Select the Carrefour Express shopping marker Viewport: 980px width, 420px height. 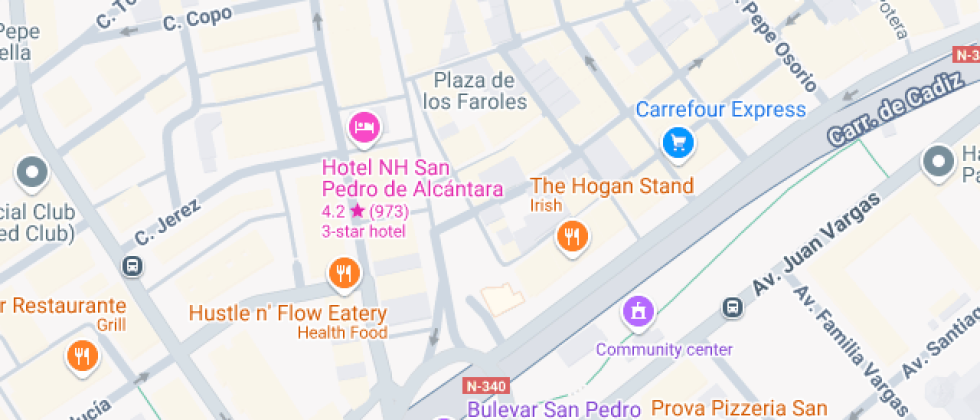(679, 143)
